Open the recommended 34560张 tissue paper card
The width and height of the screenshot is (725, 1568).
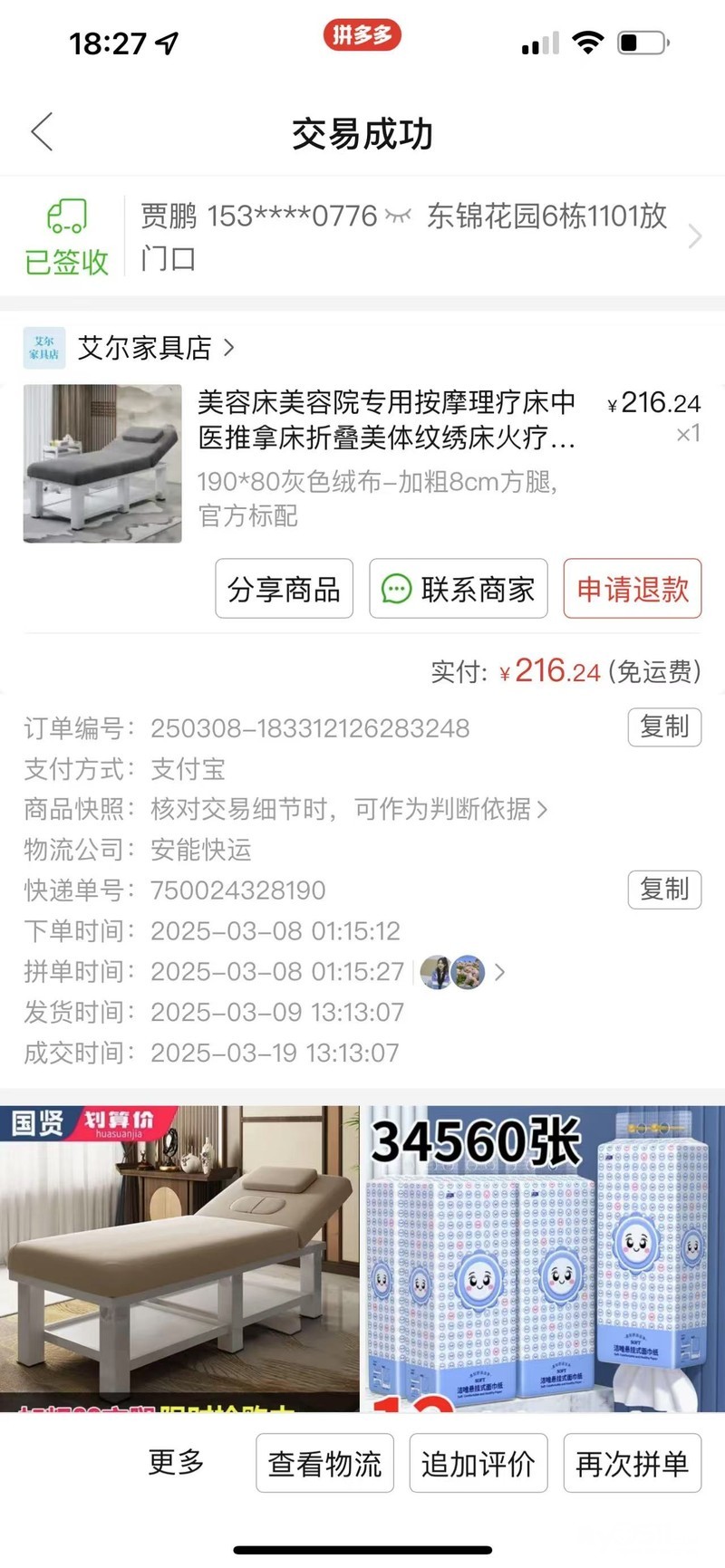pyautogui.click(x=544, y=1258)
